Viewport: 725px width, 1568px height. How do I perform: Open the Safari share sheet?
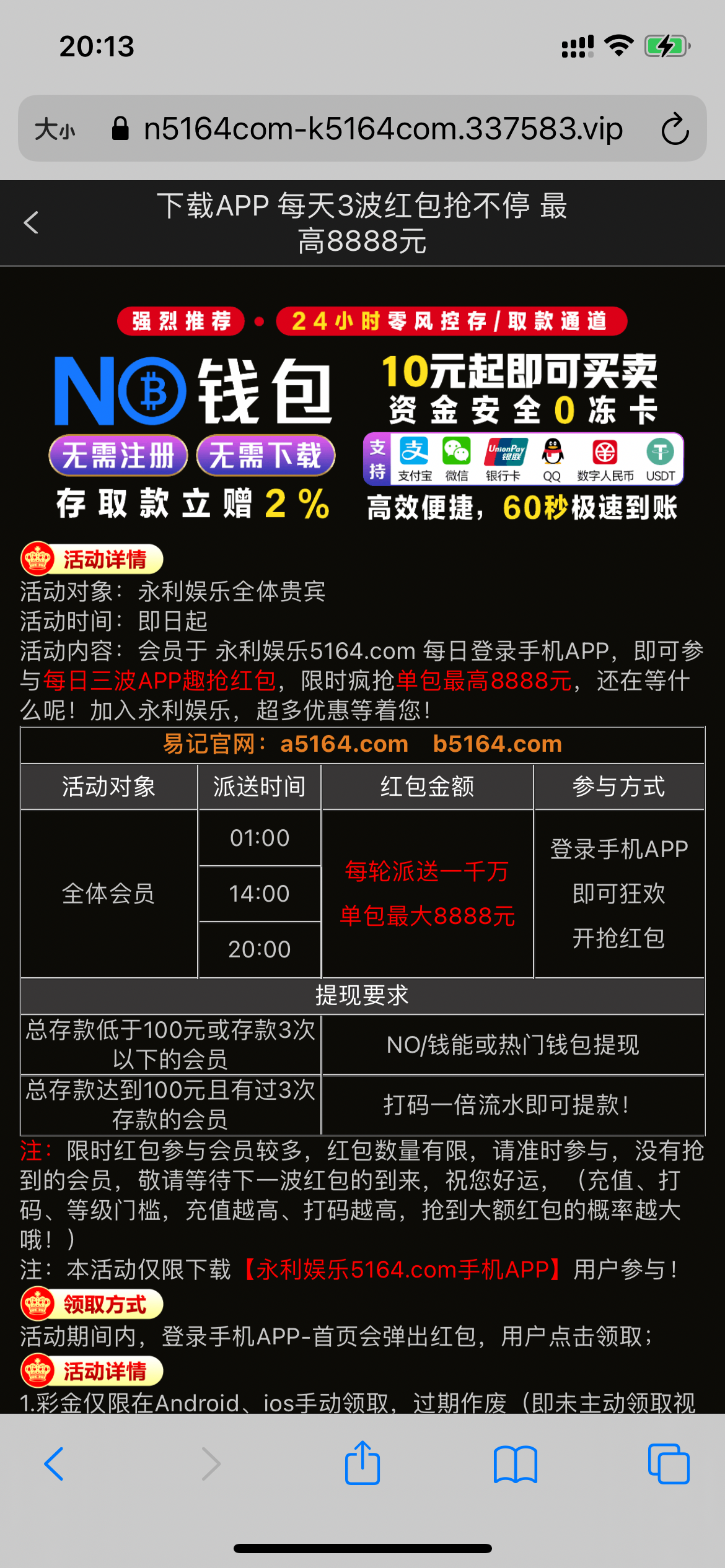pyautogui.click(x=362, y=1463)
